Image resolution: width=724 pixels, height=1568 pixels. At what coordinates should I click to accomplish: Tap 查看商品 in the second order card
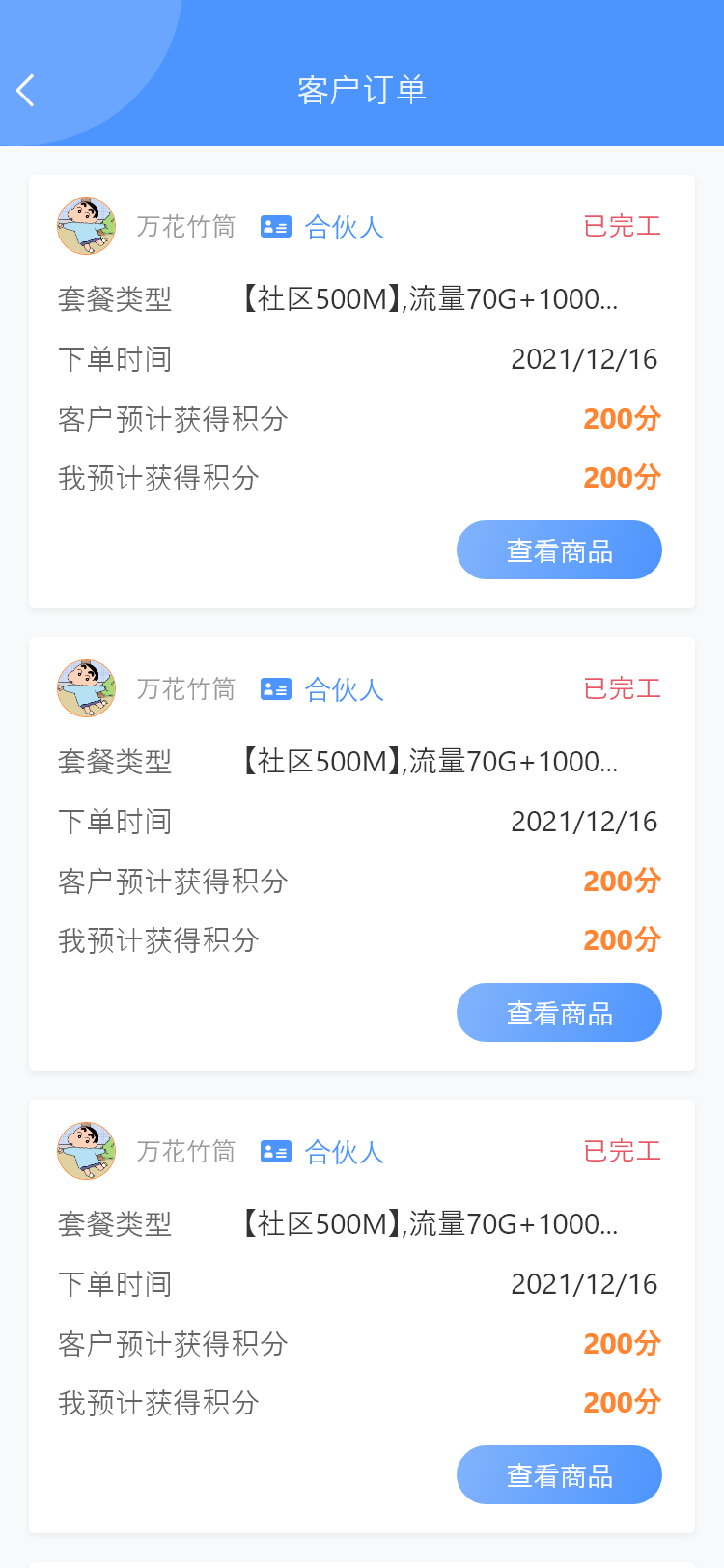pyautogui.click(x=559, y=1013)
